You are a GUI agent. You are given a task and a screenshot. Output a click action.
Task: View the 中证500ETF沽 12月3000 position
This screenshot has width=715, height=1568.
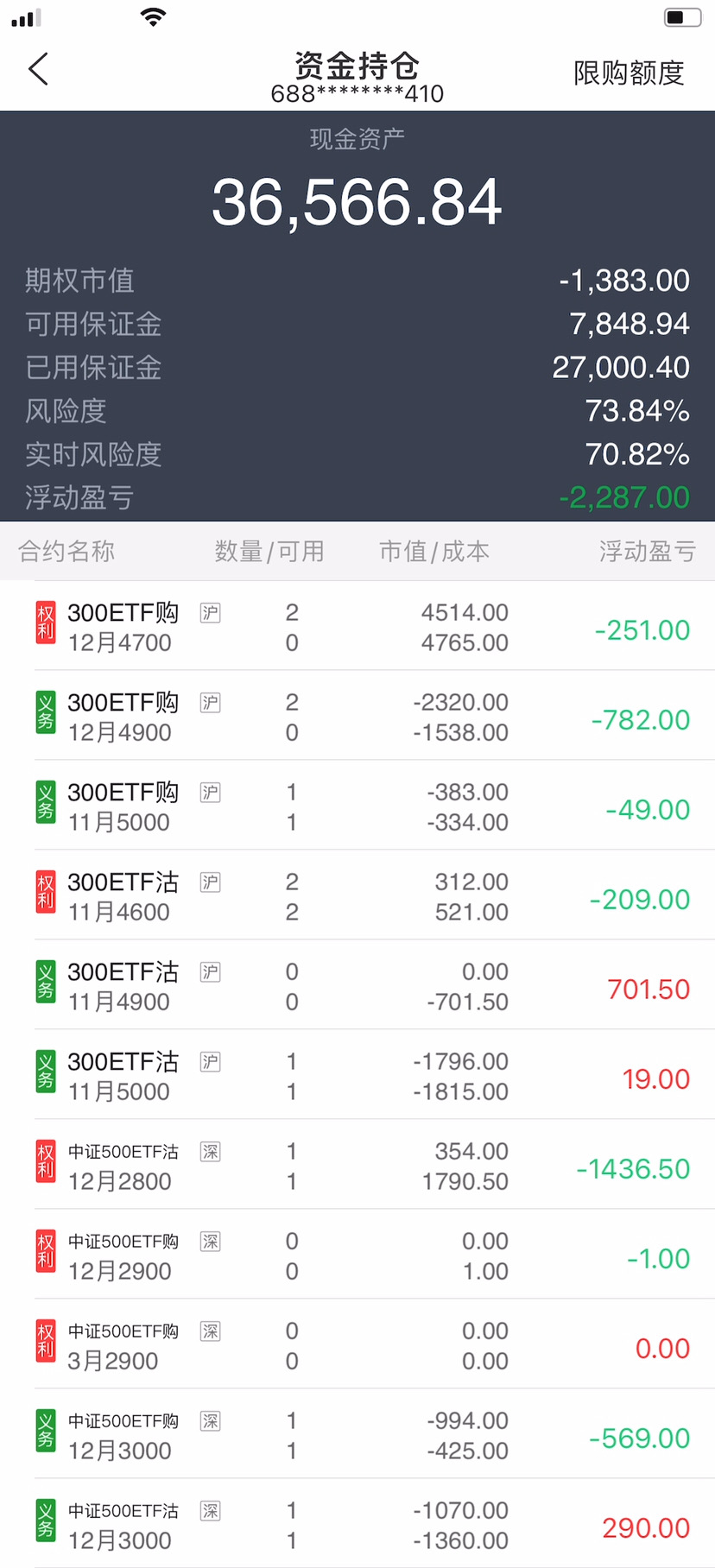pos(357,1525)
